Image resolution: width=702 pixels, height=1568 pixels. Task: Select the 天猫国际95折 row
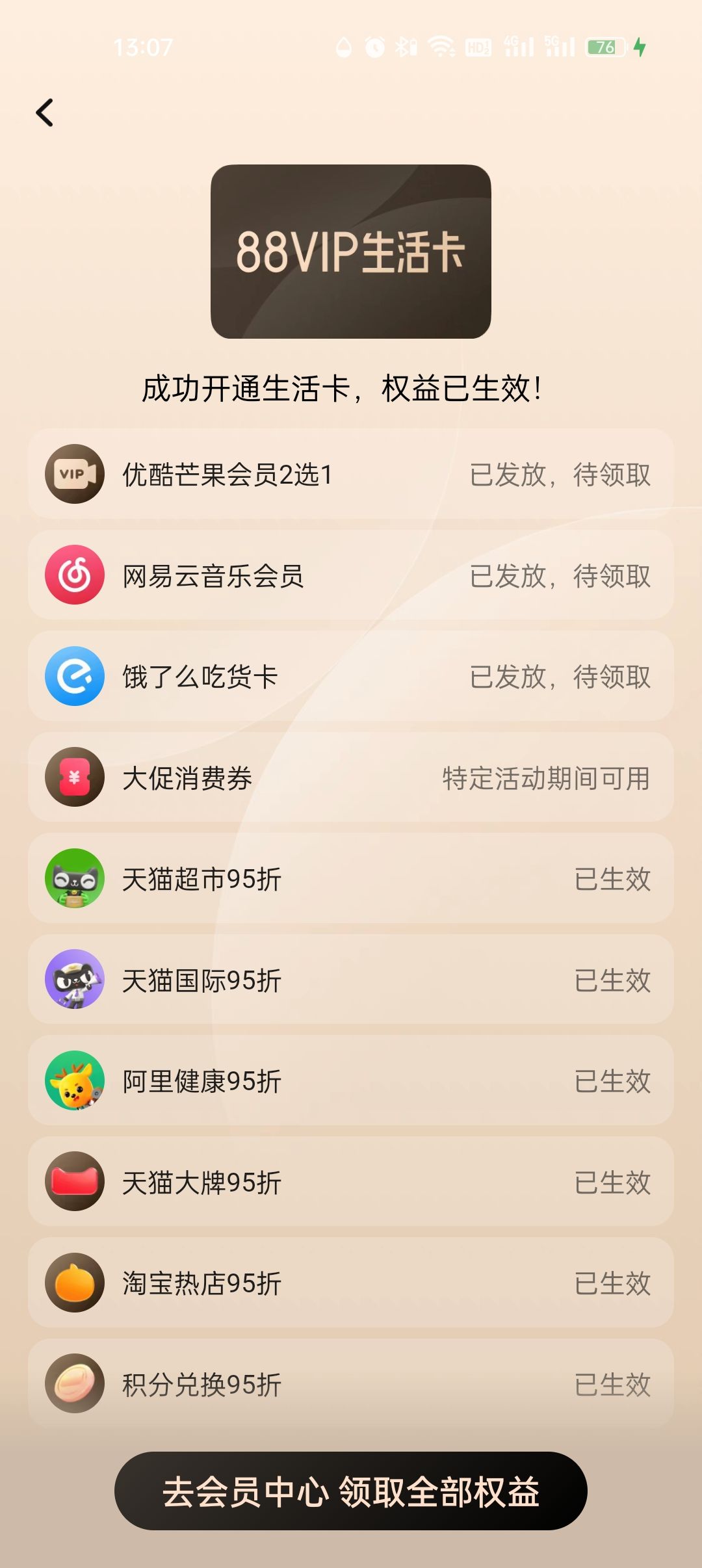[x=351, y=979]
